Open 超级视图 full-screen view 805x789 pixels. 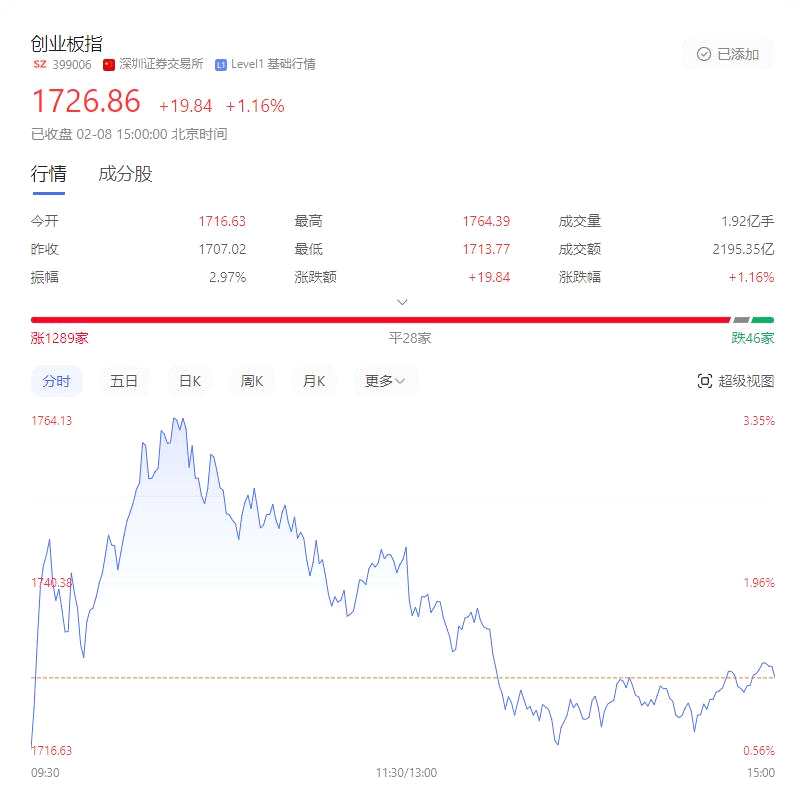click(735, 381)
